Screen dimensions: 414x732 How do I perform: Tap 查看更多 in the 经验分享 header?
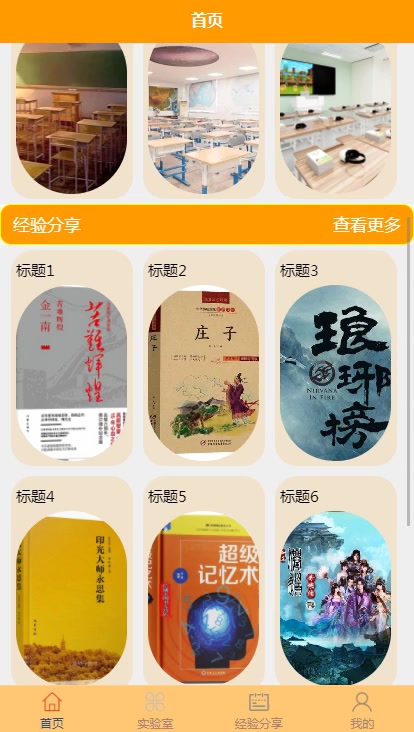coord(366,225)
